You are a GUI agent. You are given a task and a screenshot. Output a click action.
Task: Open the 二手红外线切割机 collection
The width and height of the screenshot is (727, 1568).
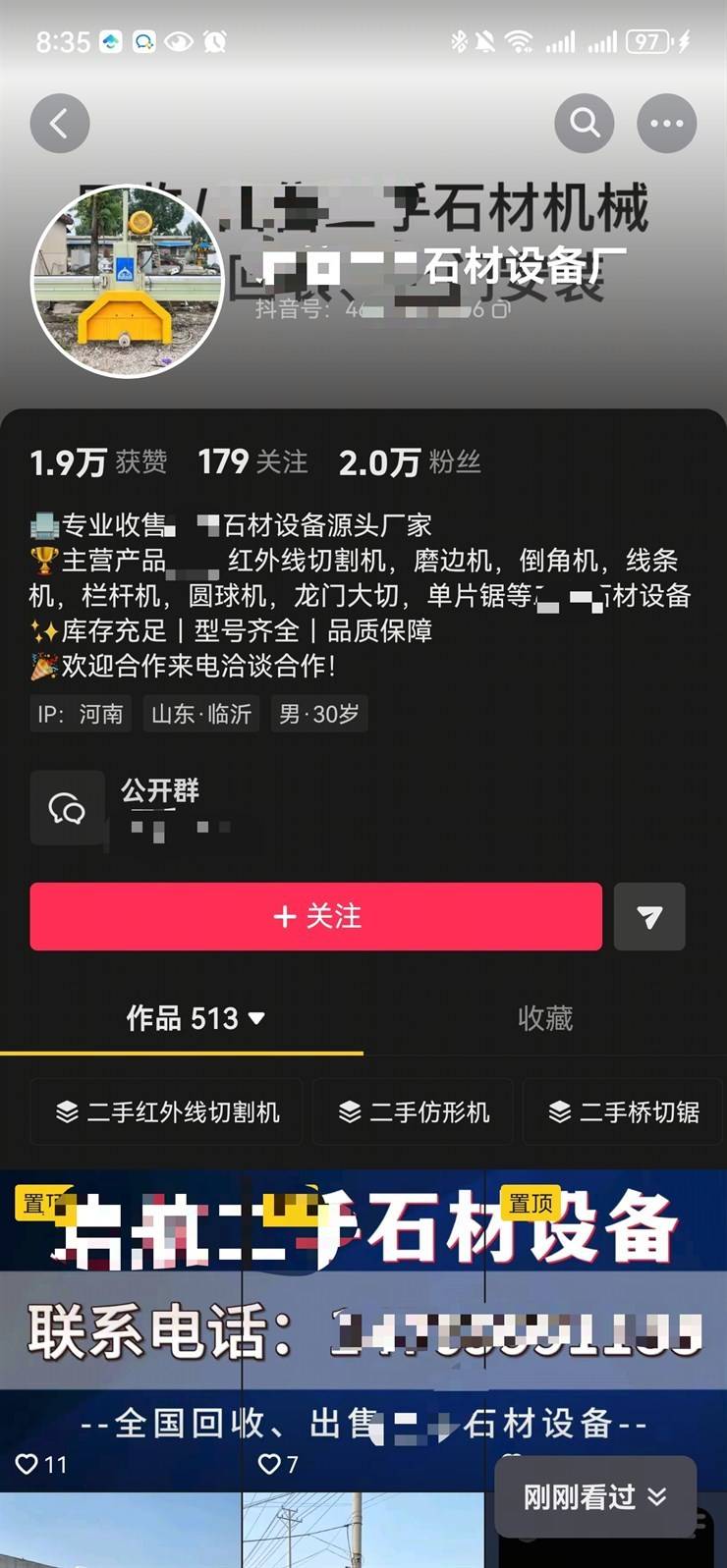pyautogui.click(x=168, y=1111)
